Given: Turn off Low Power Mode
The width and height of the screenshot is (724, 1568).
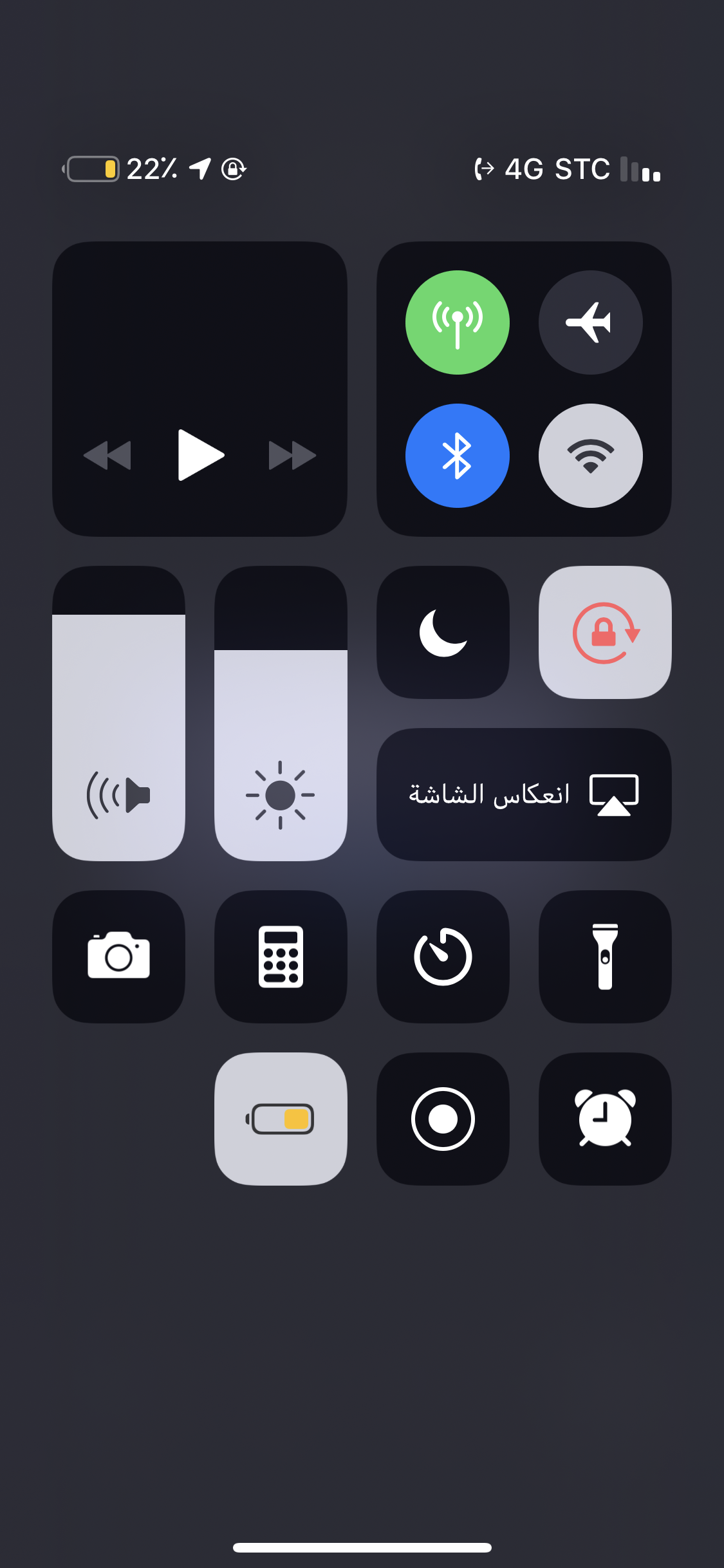Looking at the screenshot, I should tap(281, 1119).
